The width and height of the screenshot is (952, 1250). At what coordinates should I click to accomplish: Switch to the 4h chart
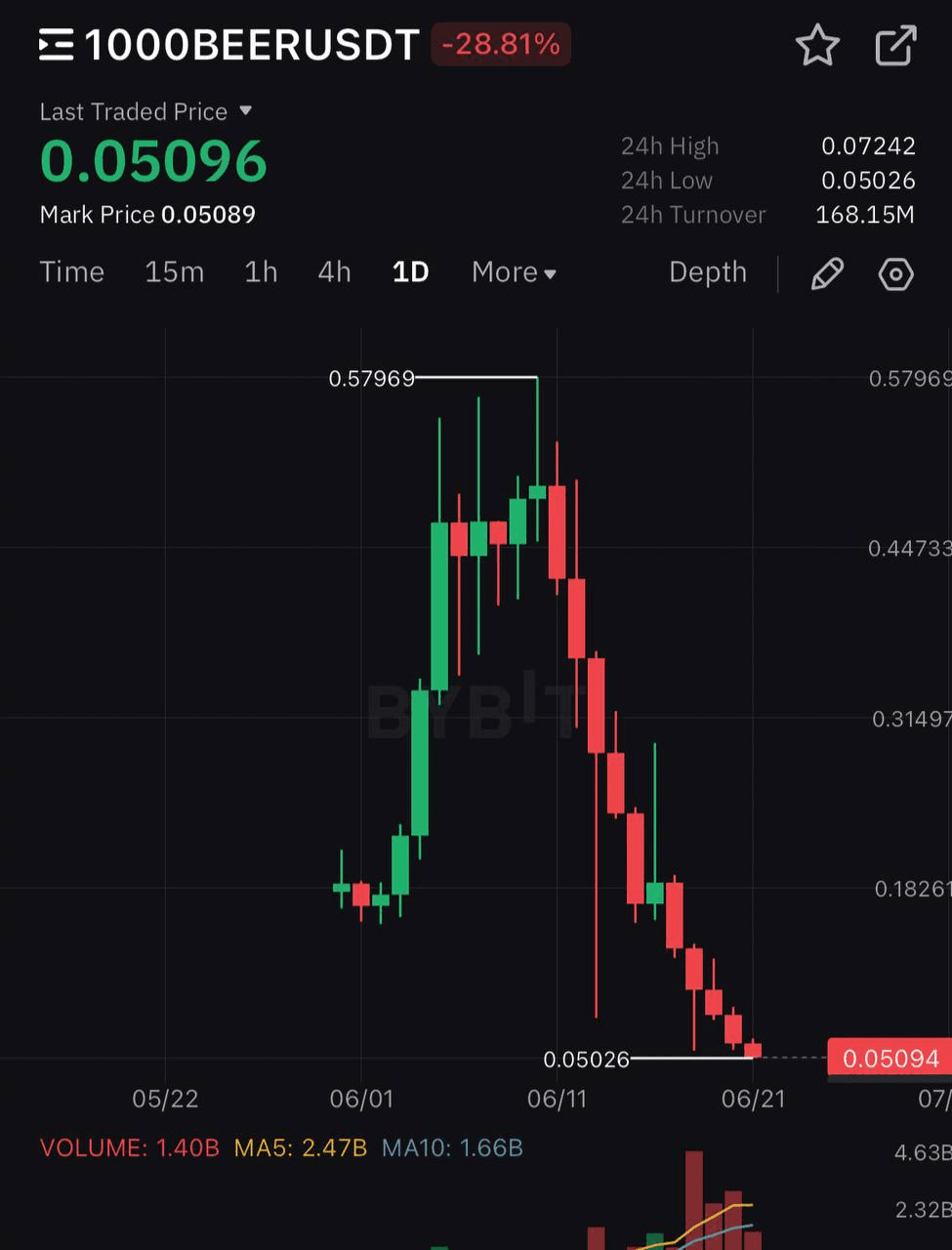pyautogui.click(x=333, y=272)
